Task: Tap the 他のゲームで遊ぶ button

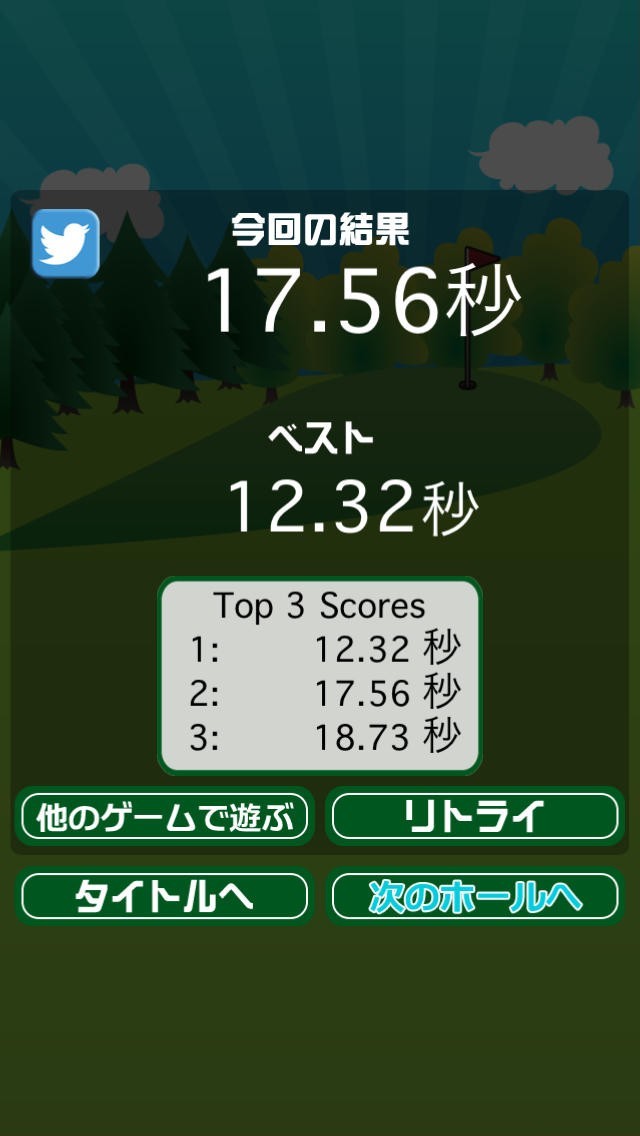Action: click(x=165, y=817)
